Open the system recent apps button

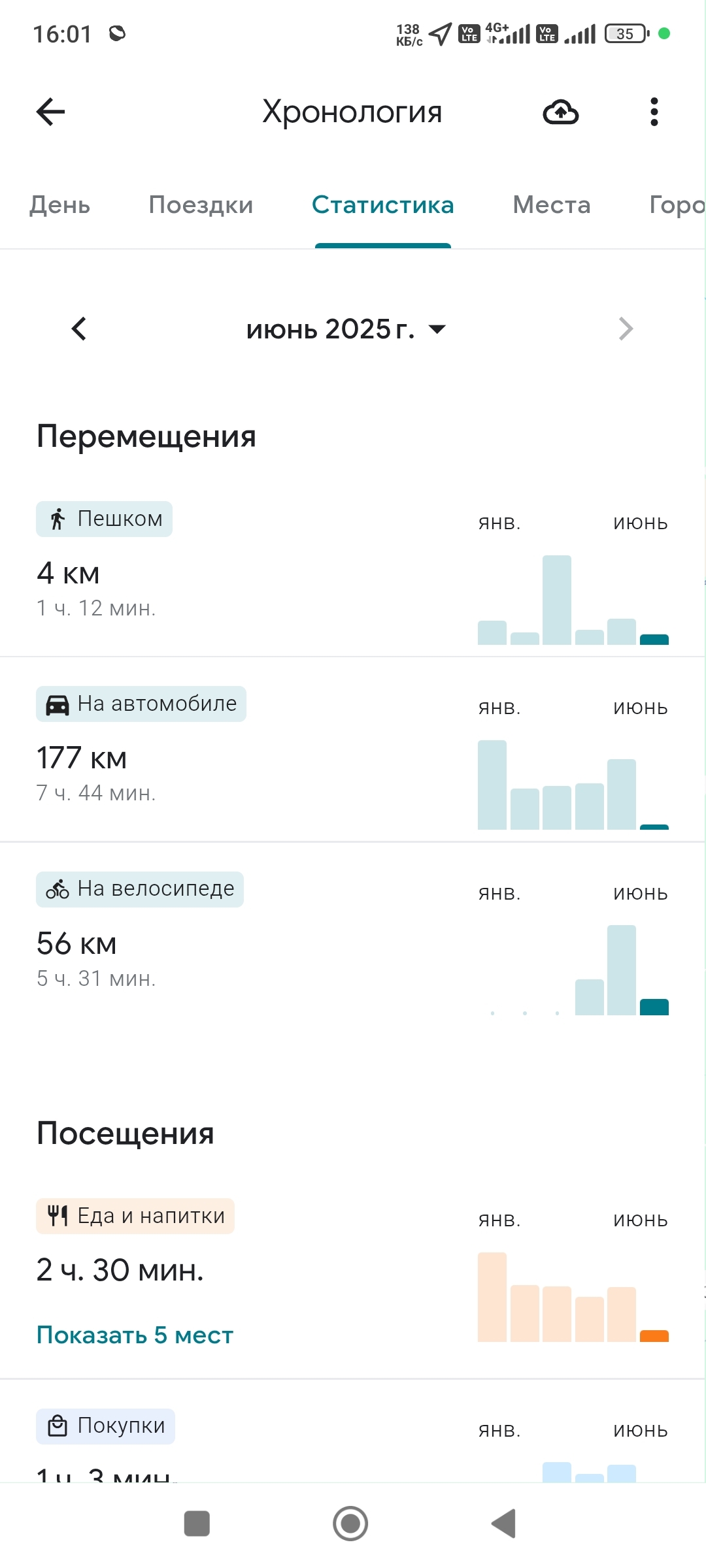click(197, 1524)
